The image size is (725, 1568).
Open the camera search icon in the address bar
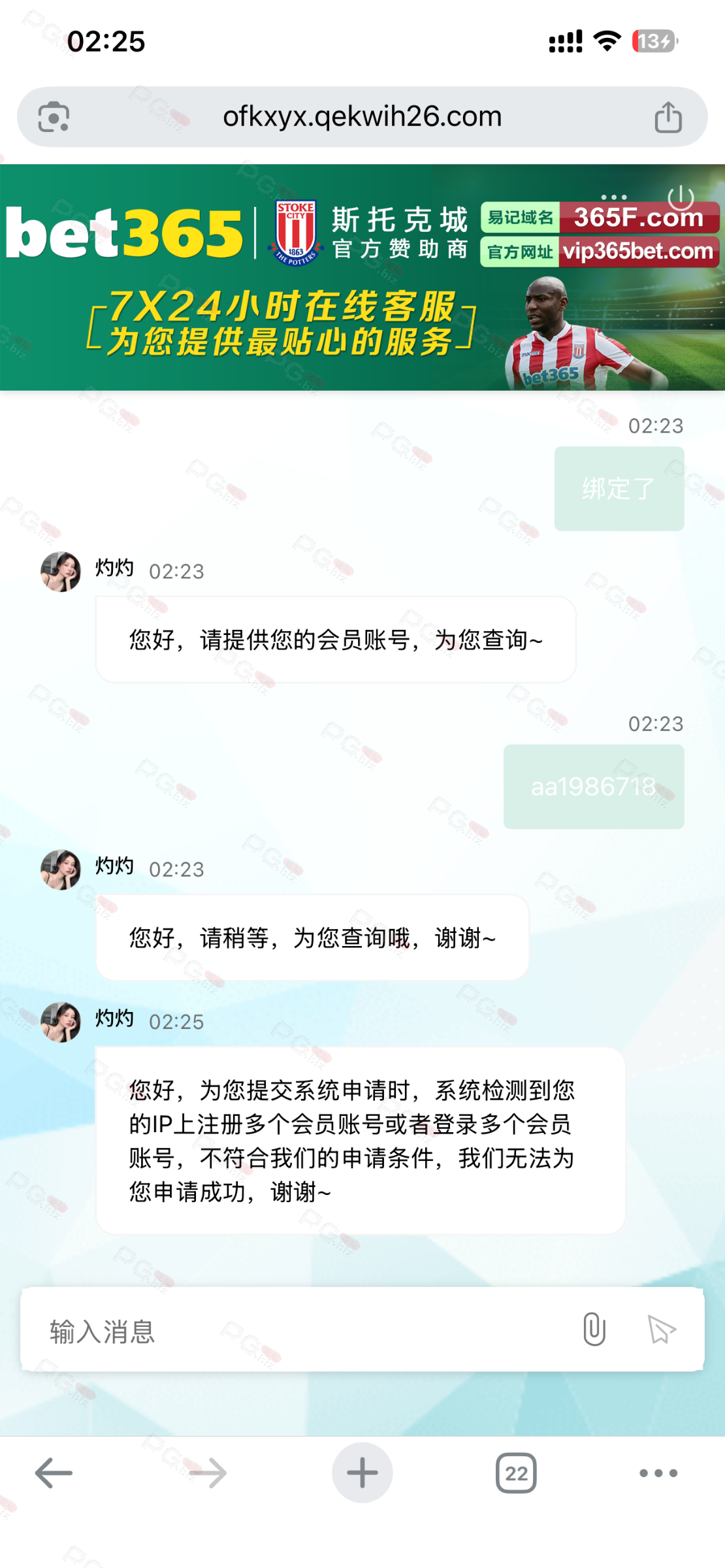tap(54, 118)
